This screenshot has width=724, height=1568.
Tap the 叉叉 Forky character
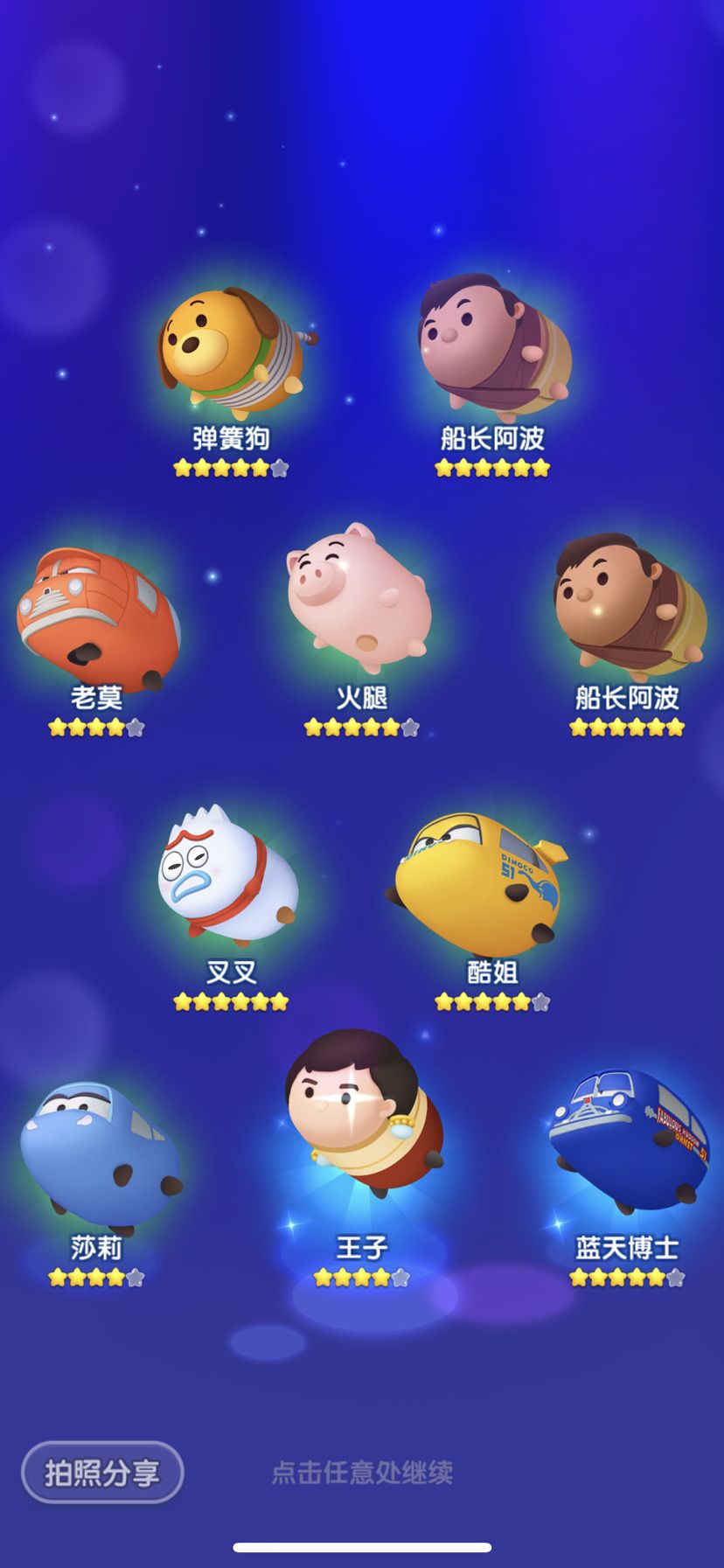[x=232, y=883]
